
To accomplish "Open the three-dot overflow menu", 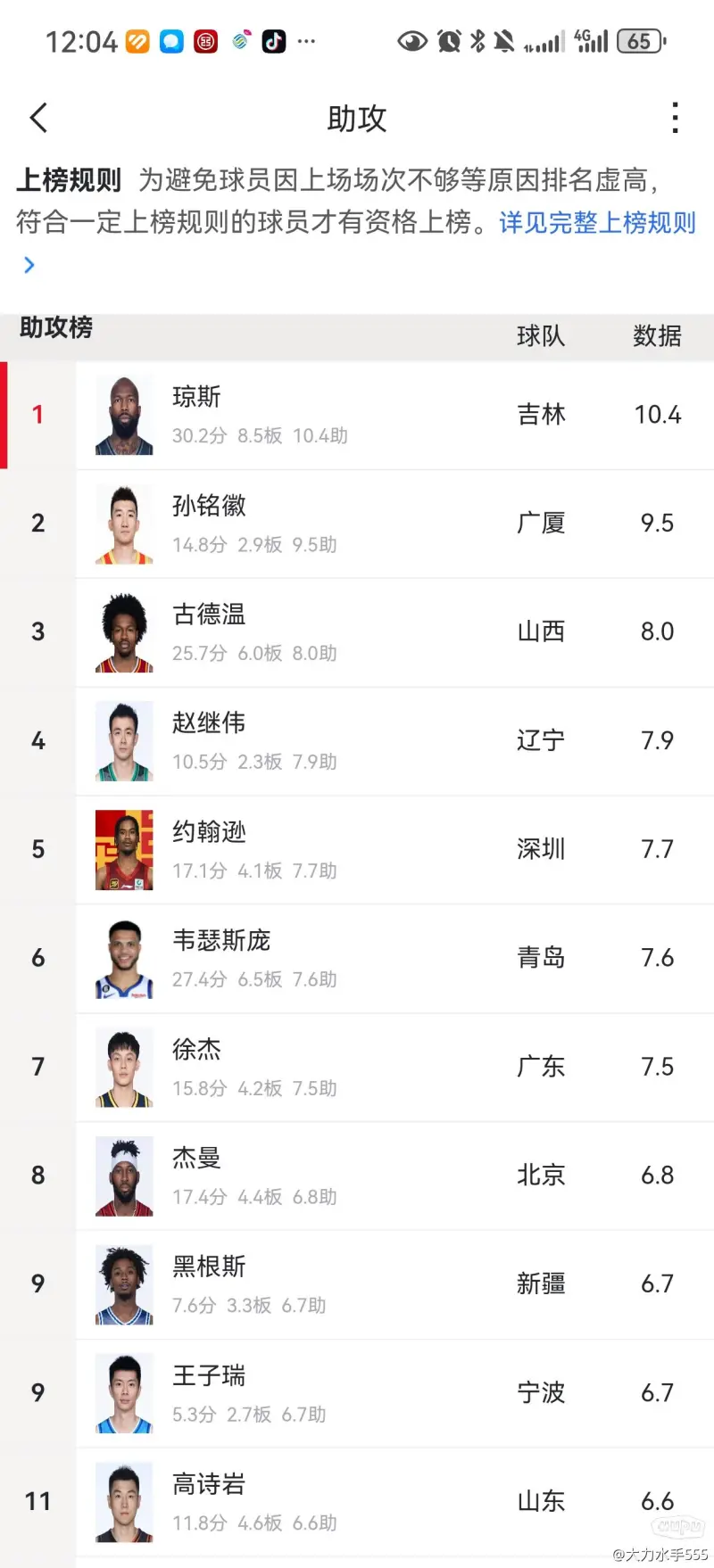I will 675,118.
